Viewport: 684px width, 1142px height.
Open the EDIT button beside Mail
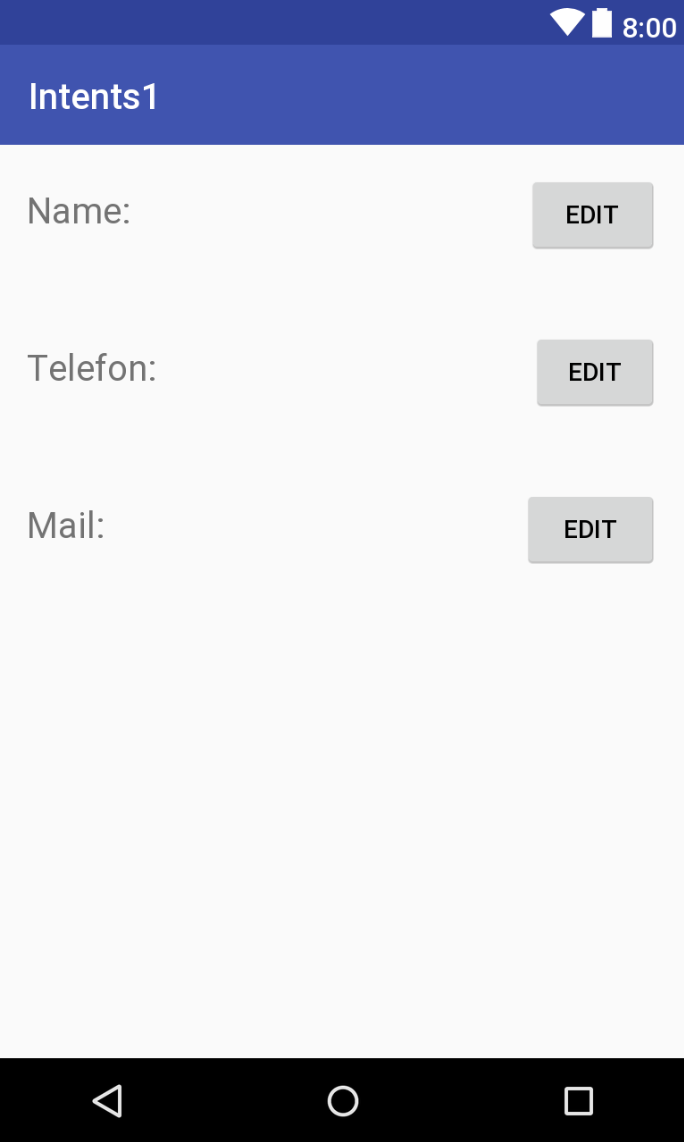[590, 529]
